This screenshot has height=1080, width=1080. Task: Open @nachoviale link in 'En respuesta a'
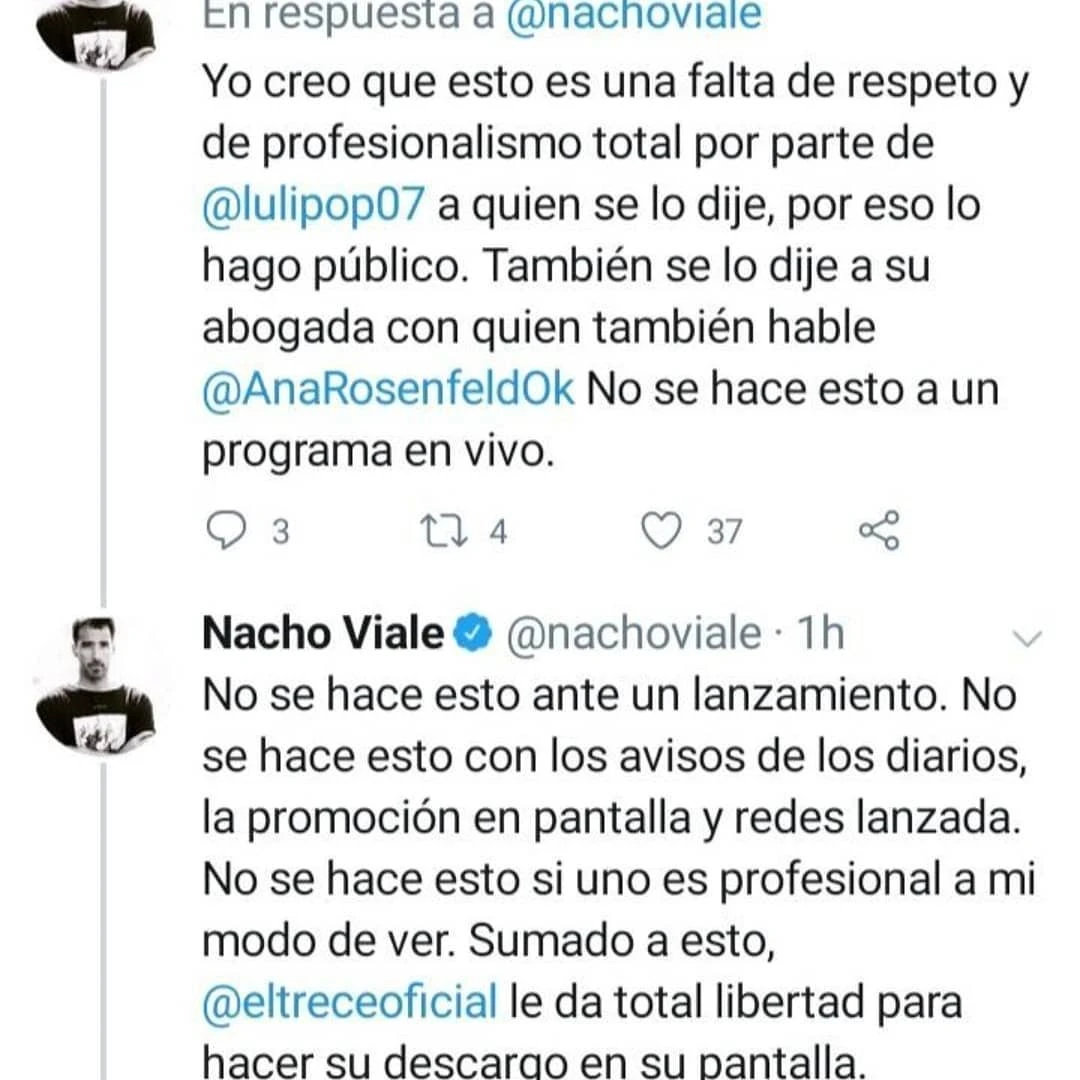pyautogui.click(x=634, y=15)
